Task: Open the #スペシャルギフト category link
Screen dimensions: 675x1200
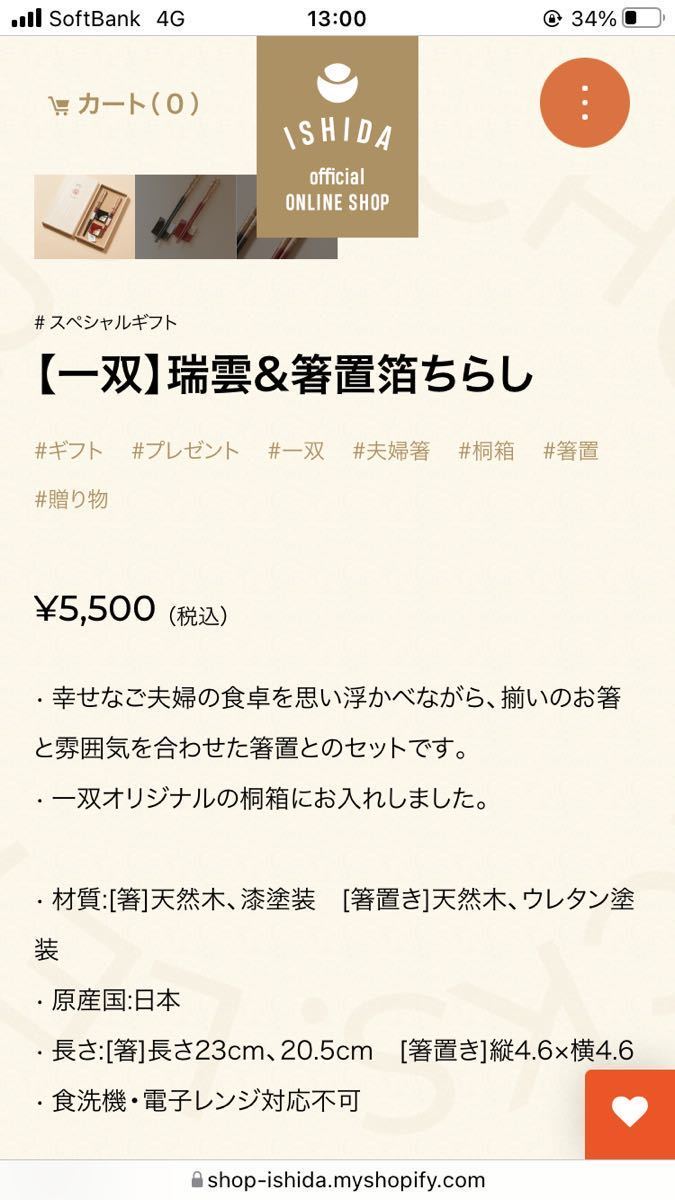Action: coord(106,322)
